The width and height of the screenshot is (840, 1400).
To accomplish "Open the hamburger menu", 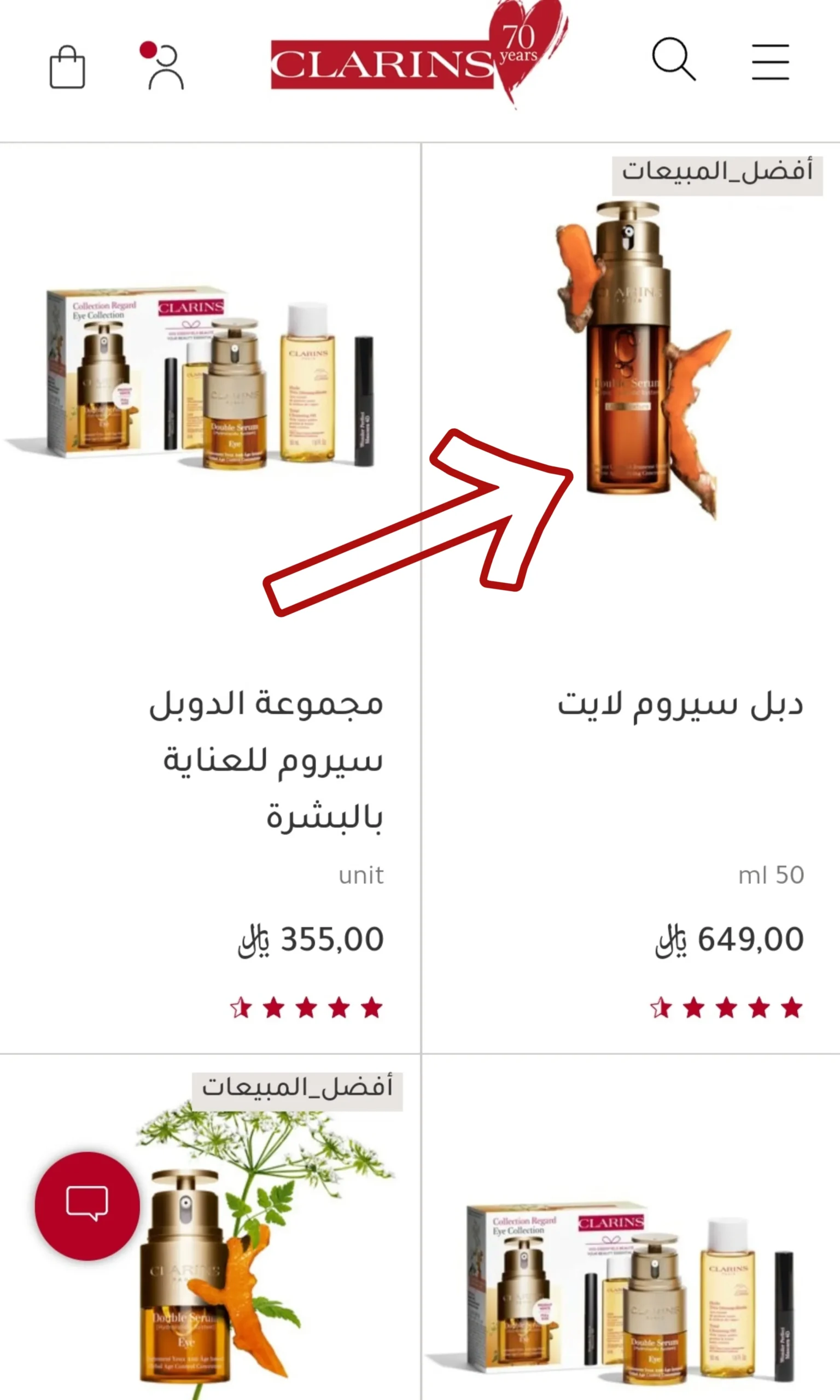I will [770, 62].
